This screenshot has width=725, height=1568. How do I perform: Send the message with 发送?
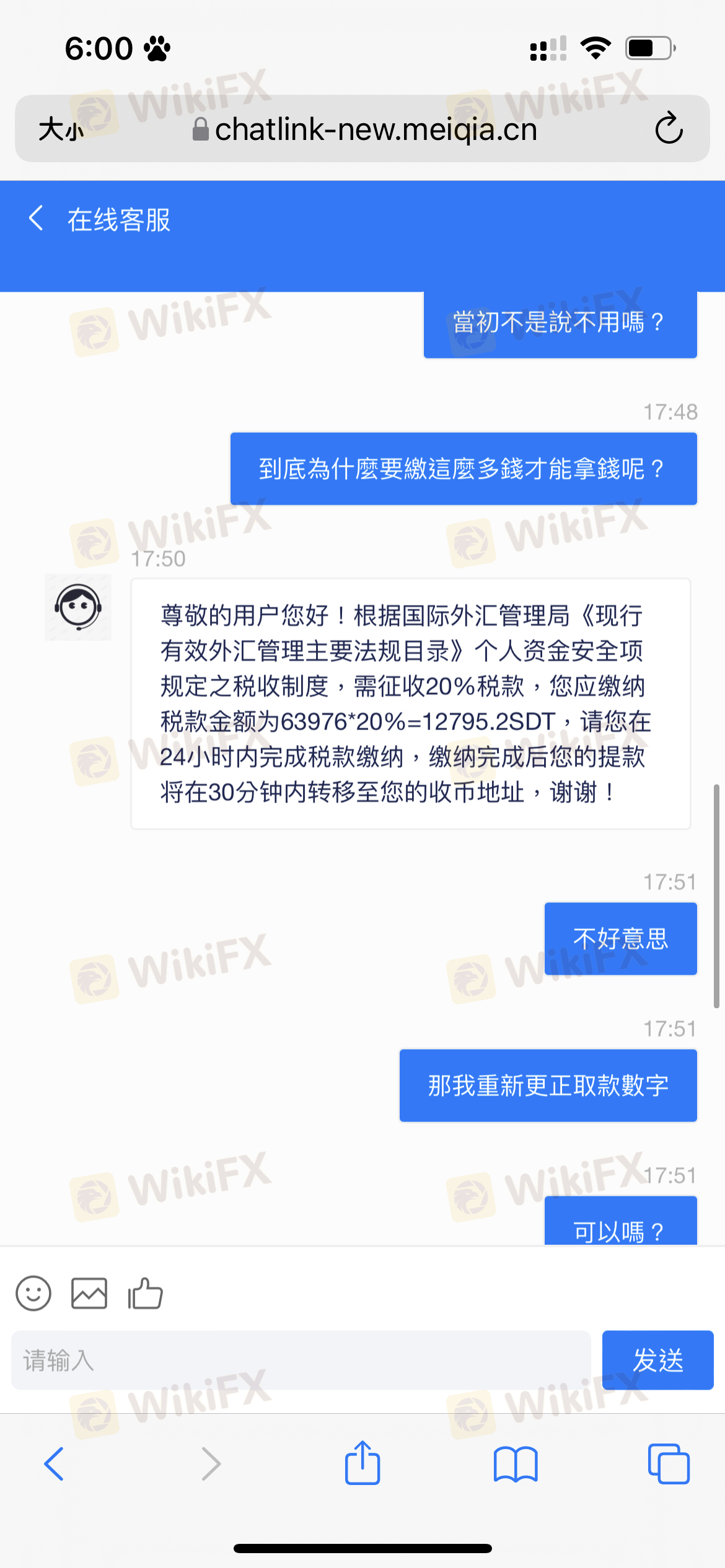(x=657, y=1360)
